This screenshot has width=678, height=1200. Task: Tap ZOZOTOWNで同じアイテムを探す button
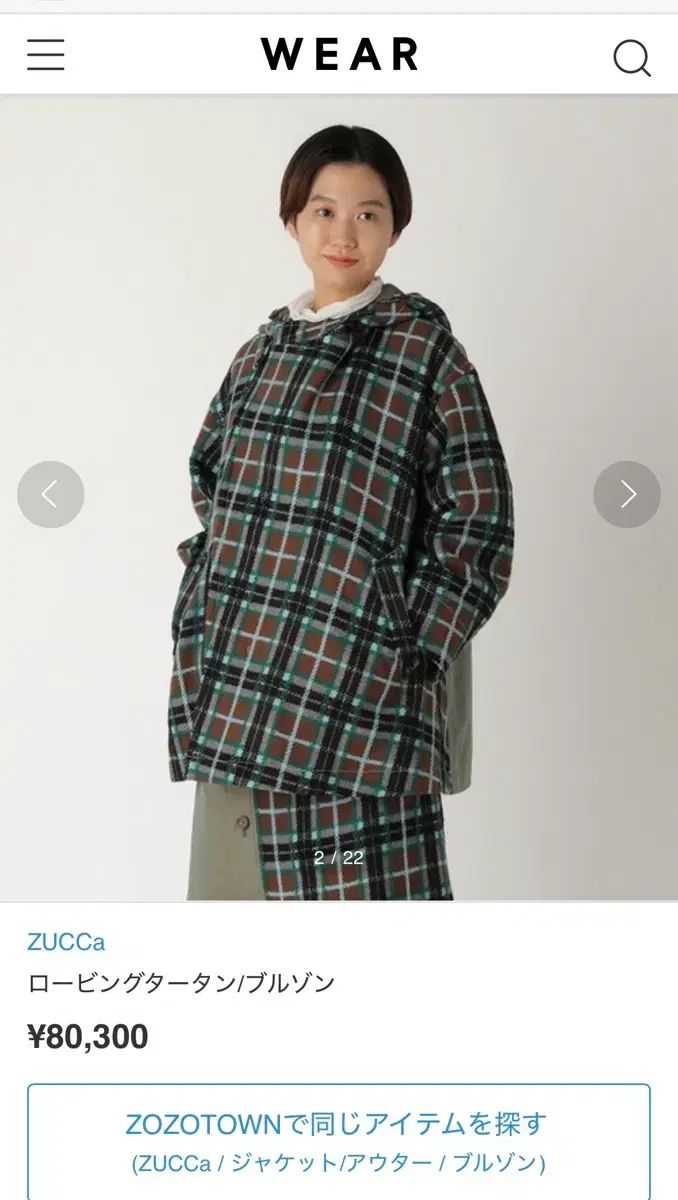339,1141
